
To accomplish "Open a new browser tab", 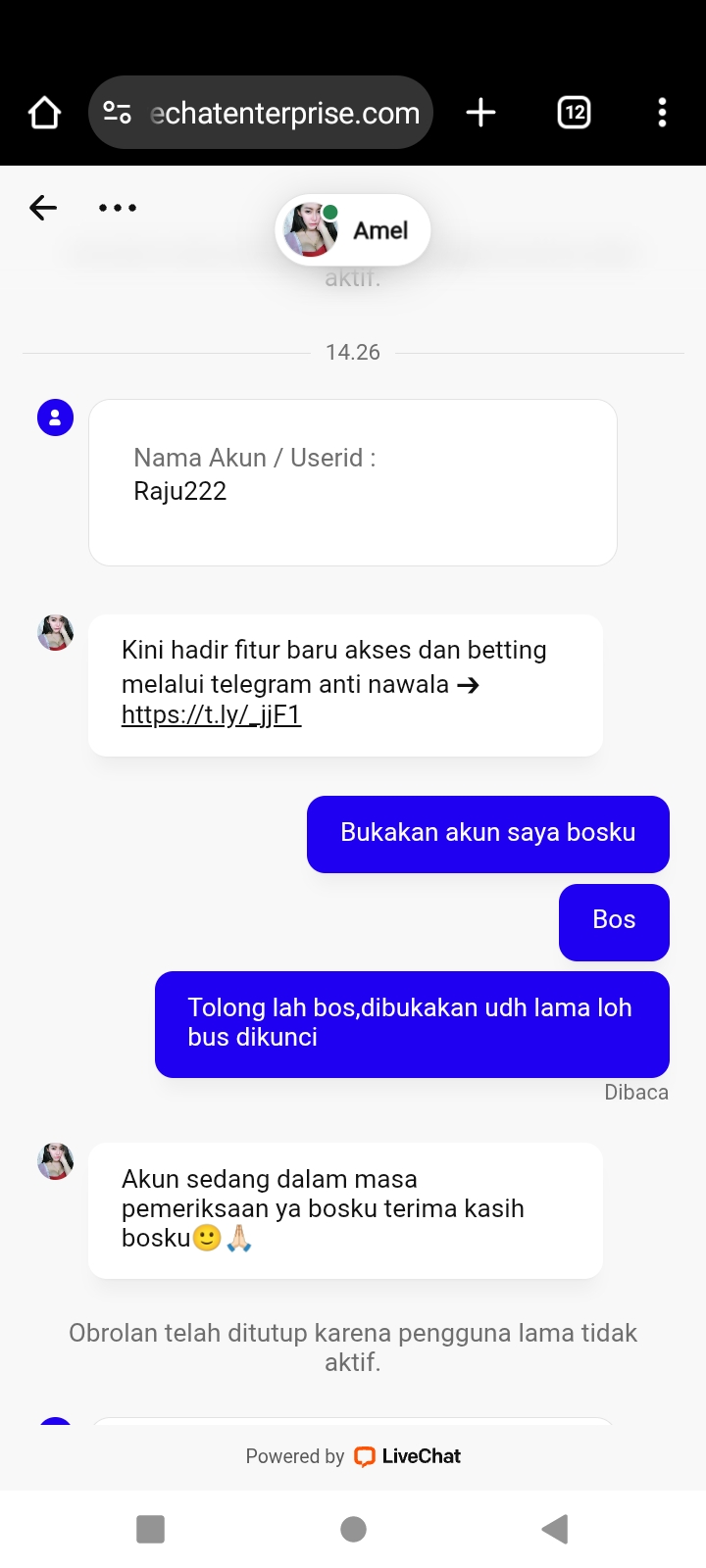I will pyautogui.click(x=480, y=113).
